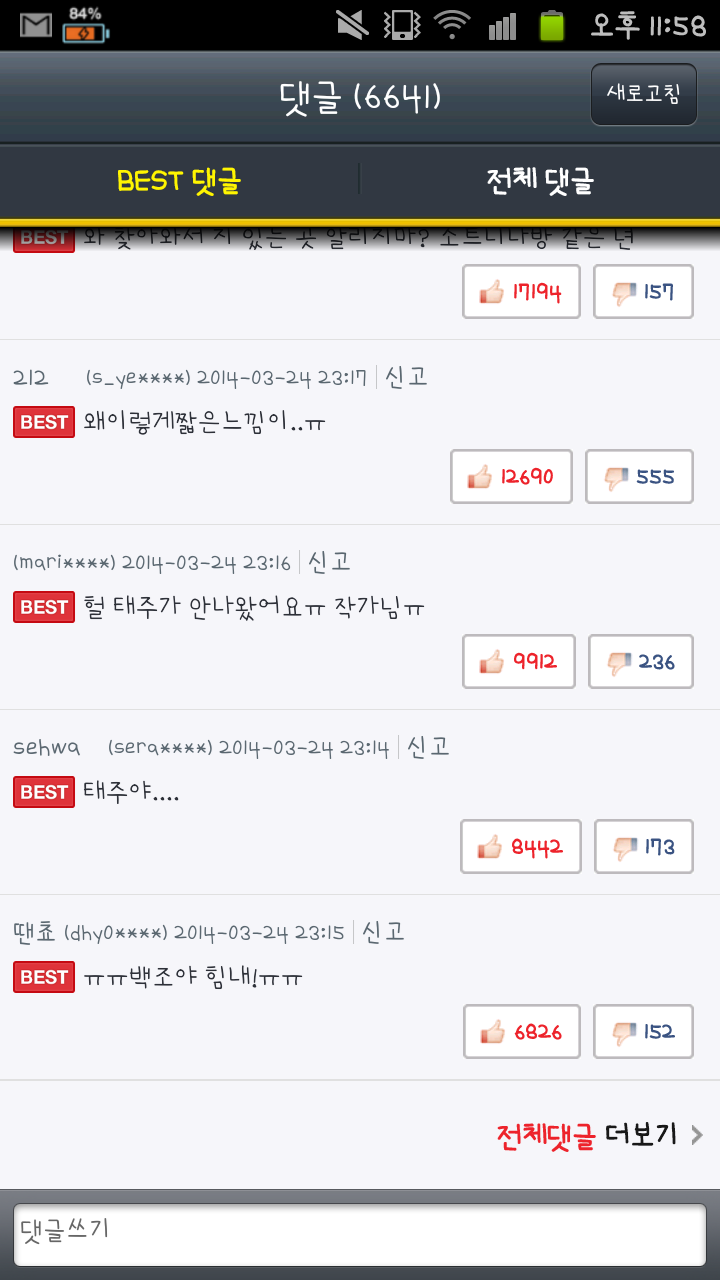Image resolution: width=720 pixels, height=1280 pixels.
Task: Like the comment 'ㅠㅠ백조야 힘내!ㅠㅠ'
Action: pos(522,1032)
